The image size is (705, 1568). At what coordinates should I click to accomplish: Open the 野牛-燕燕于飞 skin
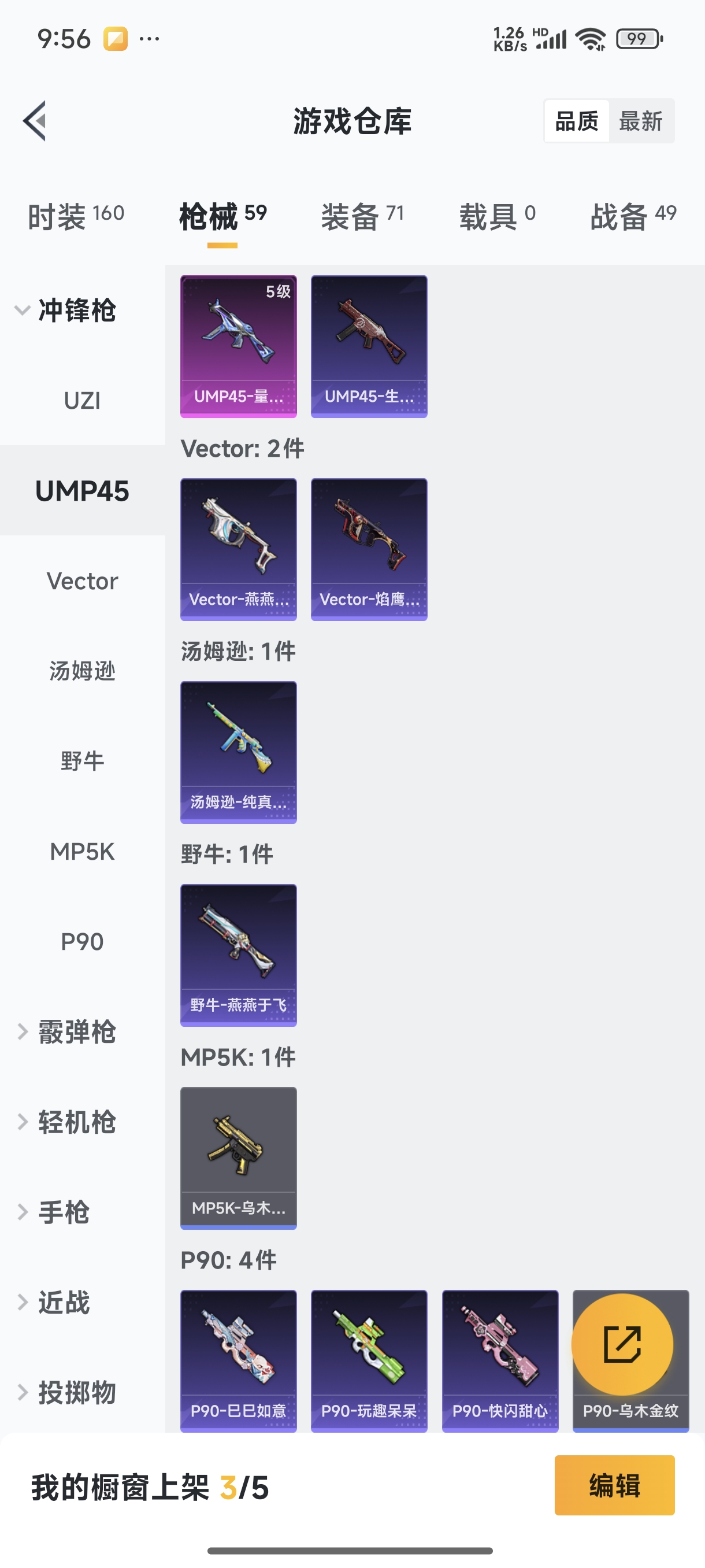(x=239, y=955)
